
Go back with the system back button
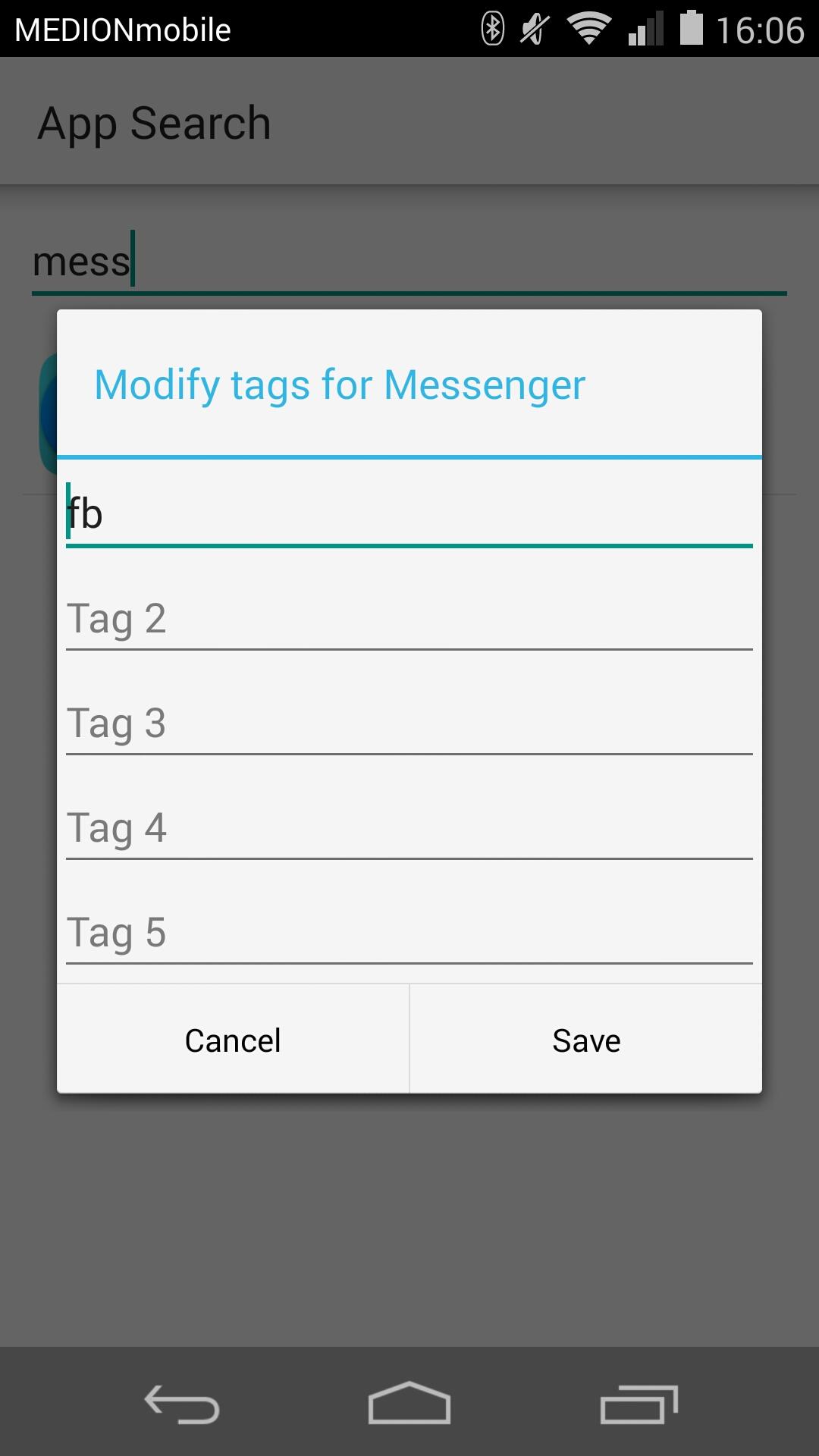pyautogui.click(x=182, y=1403)
